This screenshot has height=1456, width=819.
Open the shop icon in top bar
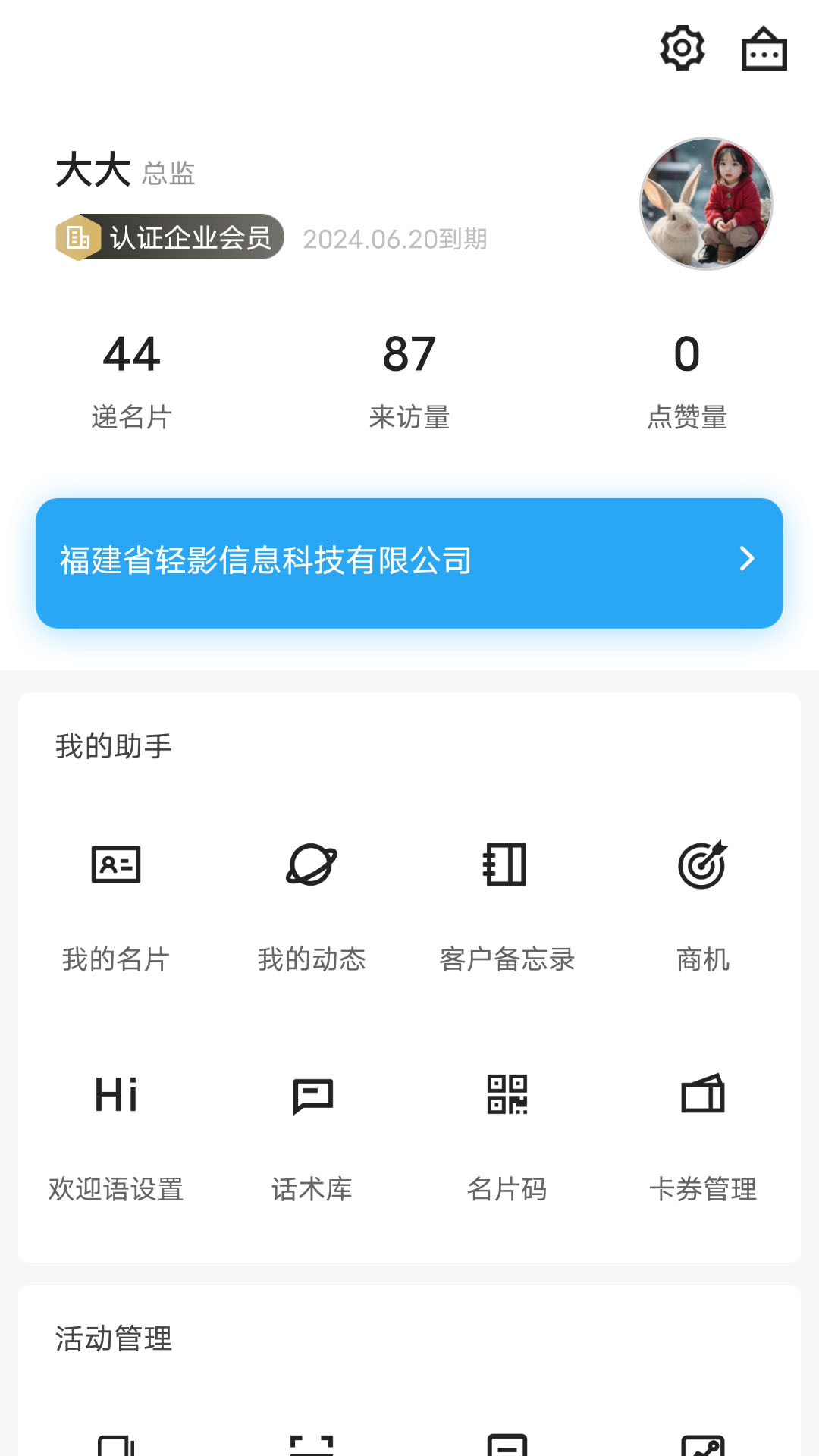tap(764, 49)
